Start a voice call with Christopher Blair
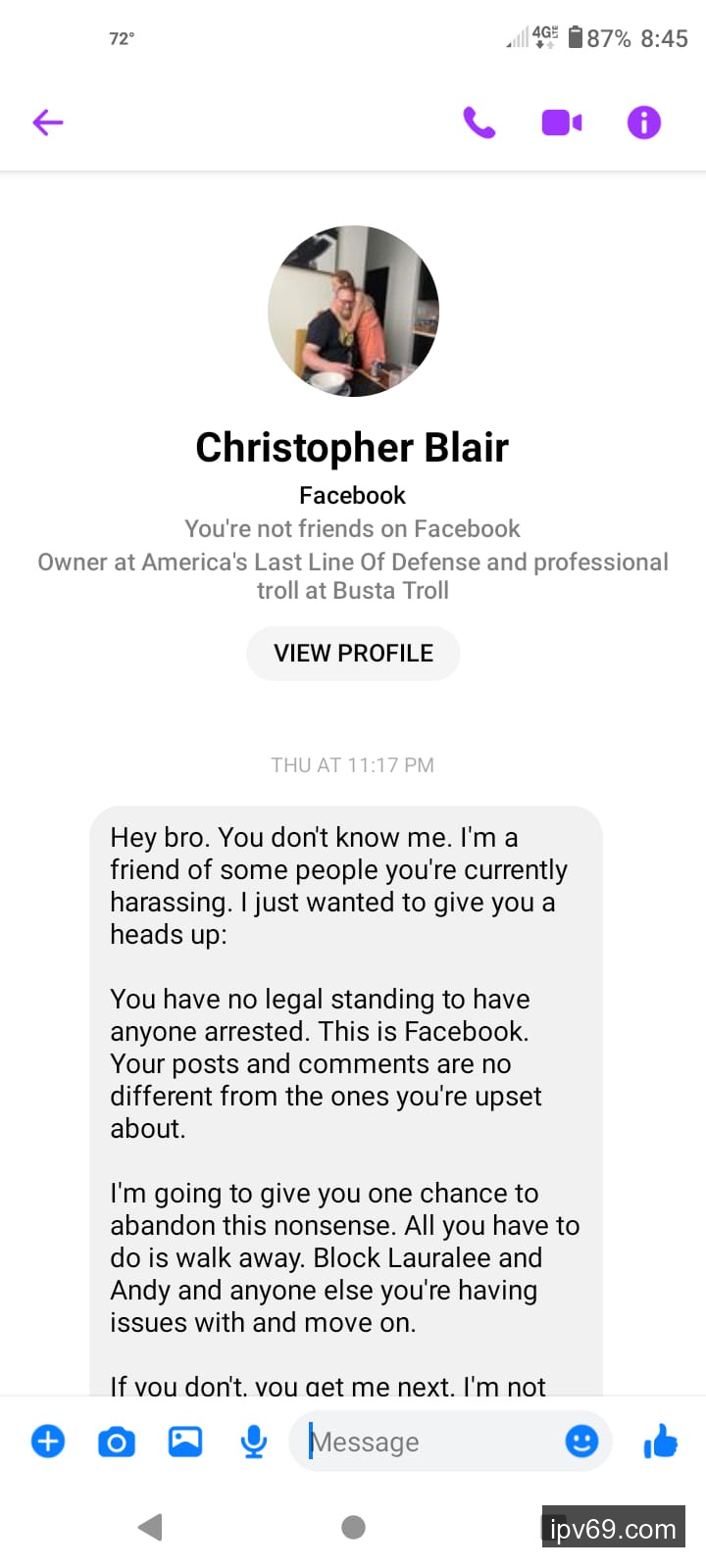Screen dimensions: 706x1568 [x=479, y=122]
